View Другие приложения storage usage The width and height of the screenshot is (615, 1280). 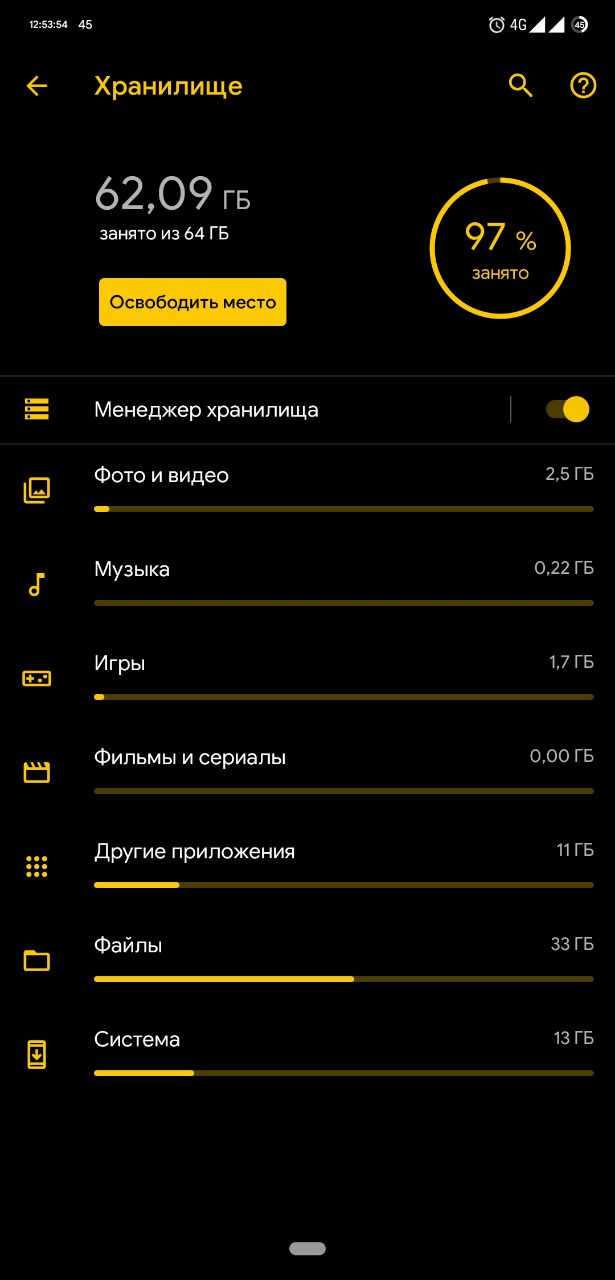307,866
